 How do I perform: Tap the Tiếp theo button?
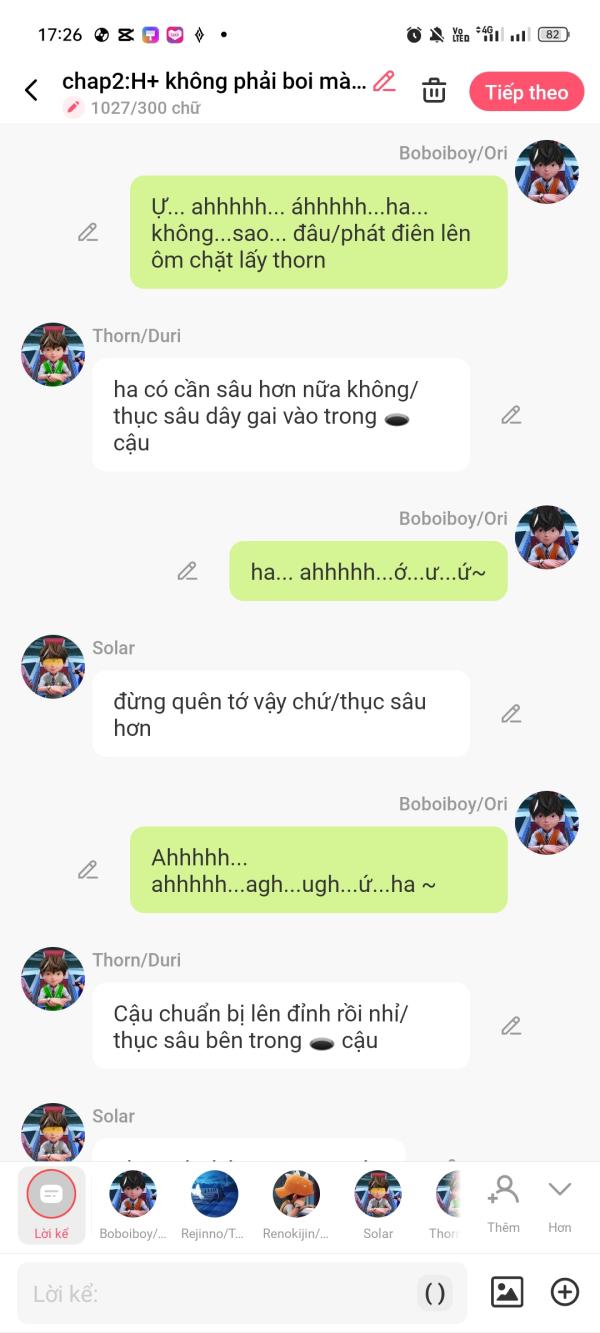click(x=527, y=92)
